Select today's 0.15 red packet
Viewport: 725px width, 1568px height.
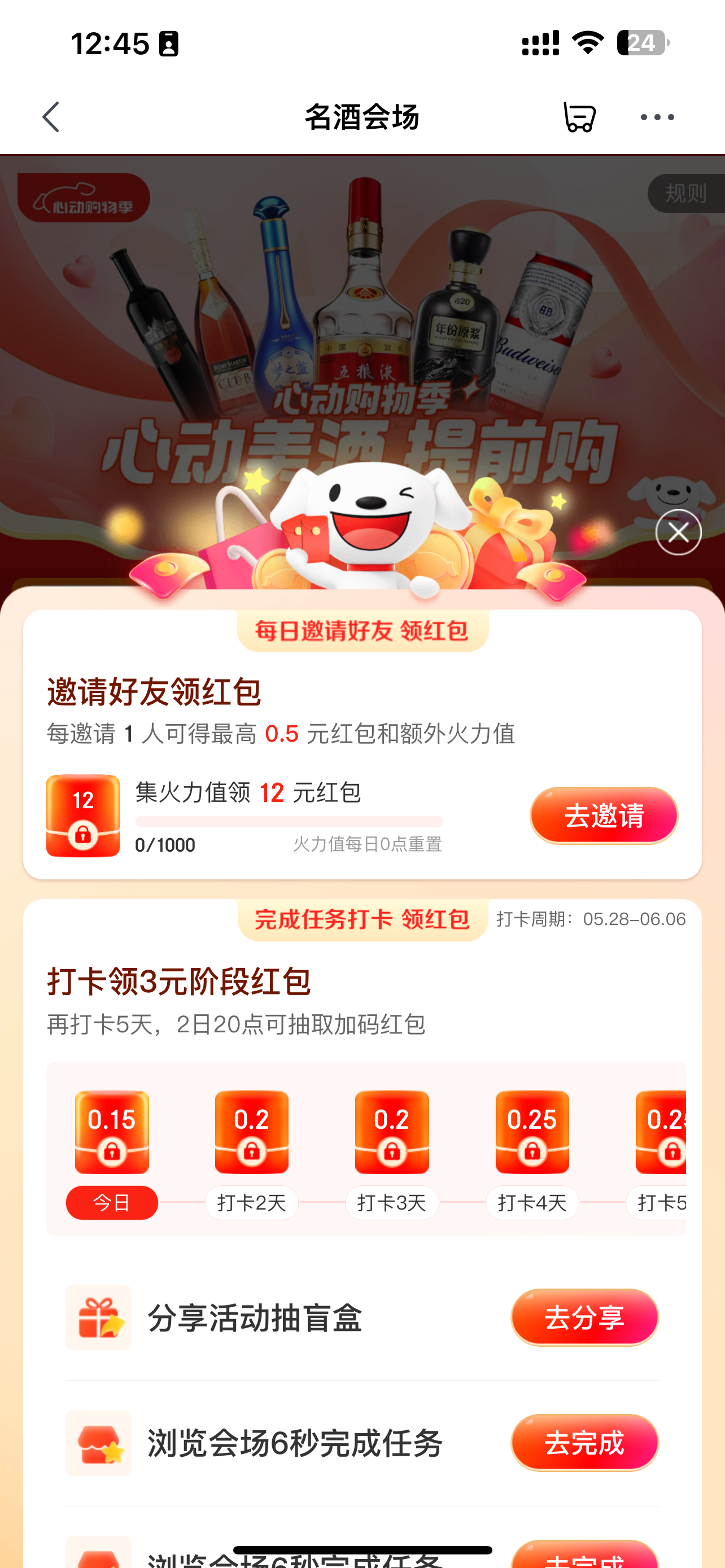[112, 1132]
